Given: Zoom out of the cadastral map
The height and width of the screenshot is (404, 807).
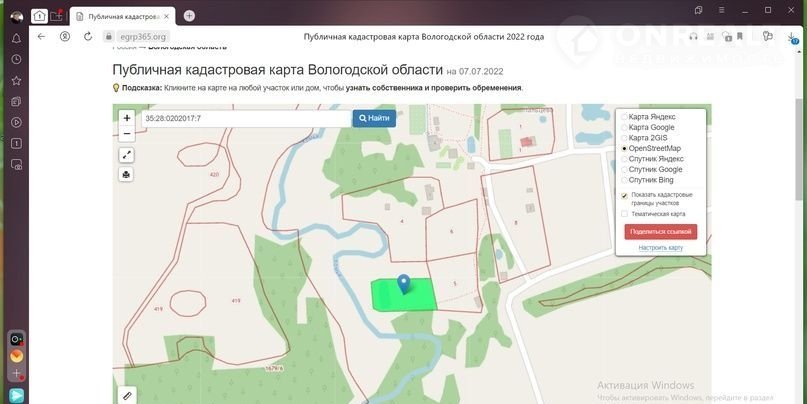Looking at the screenshot, I should click(126, 133).
